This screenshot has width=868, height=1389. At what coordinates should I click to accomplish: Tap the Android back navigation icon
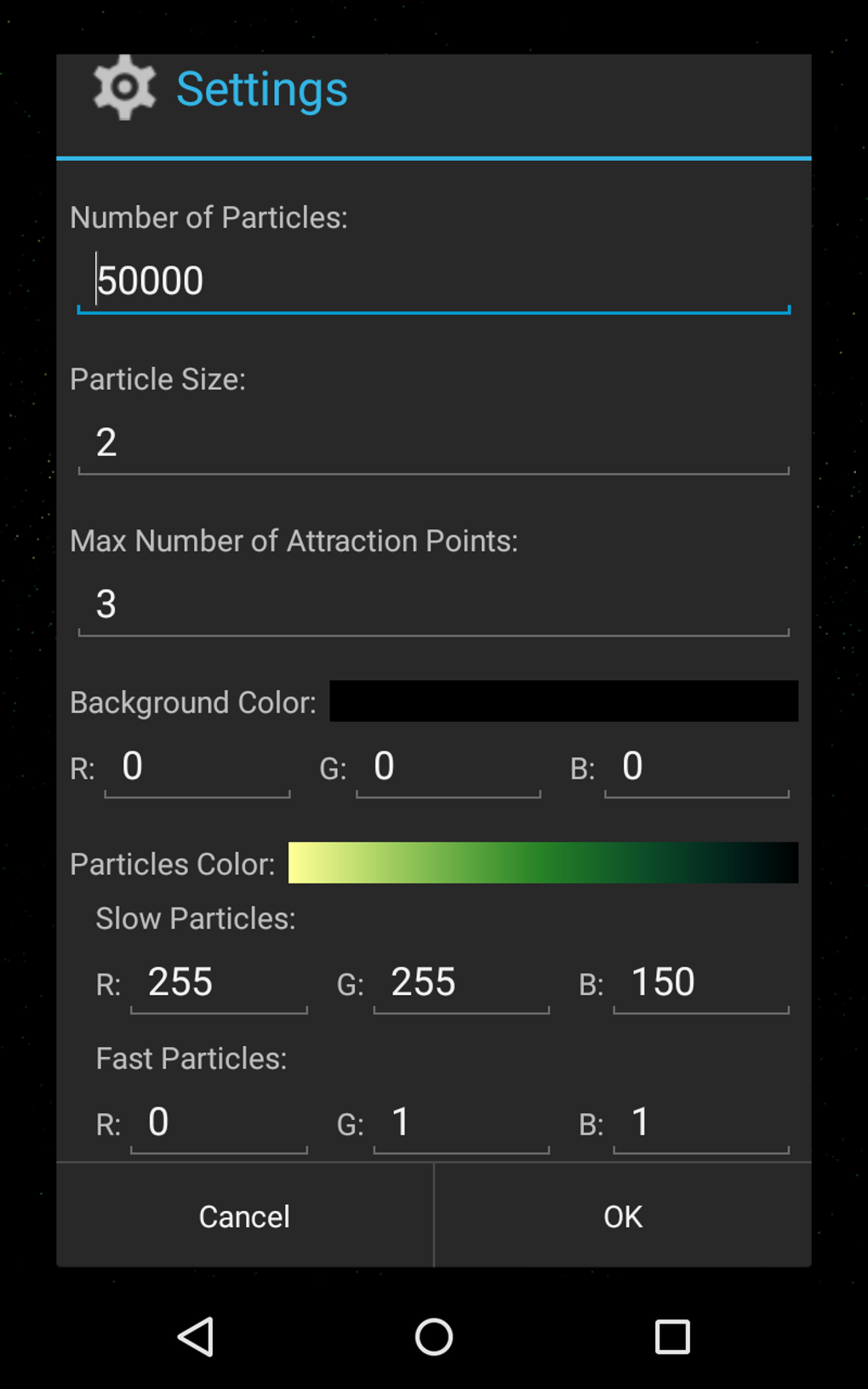pyautogui.click(x=197, y=1336)
